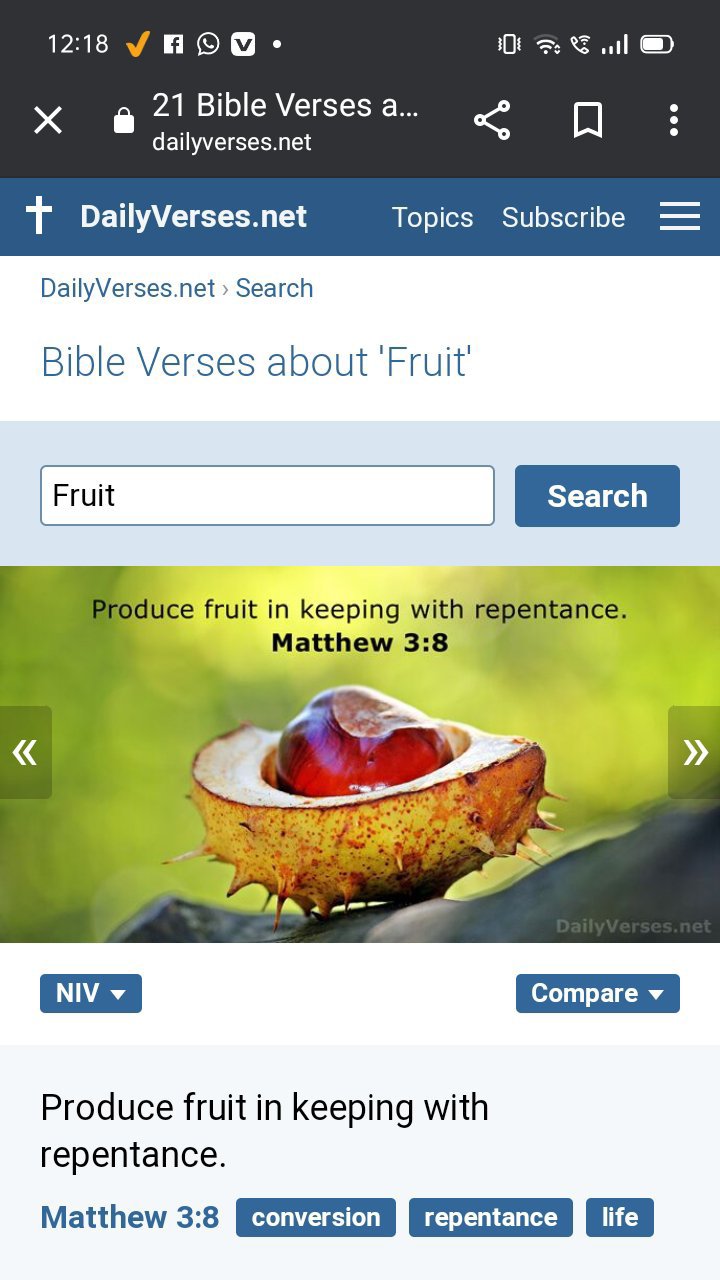Select the conversion topic tag

(316, 1217)
